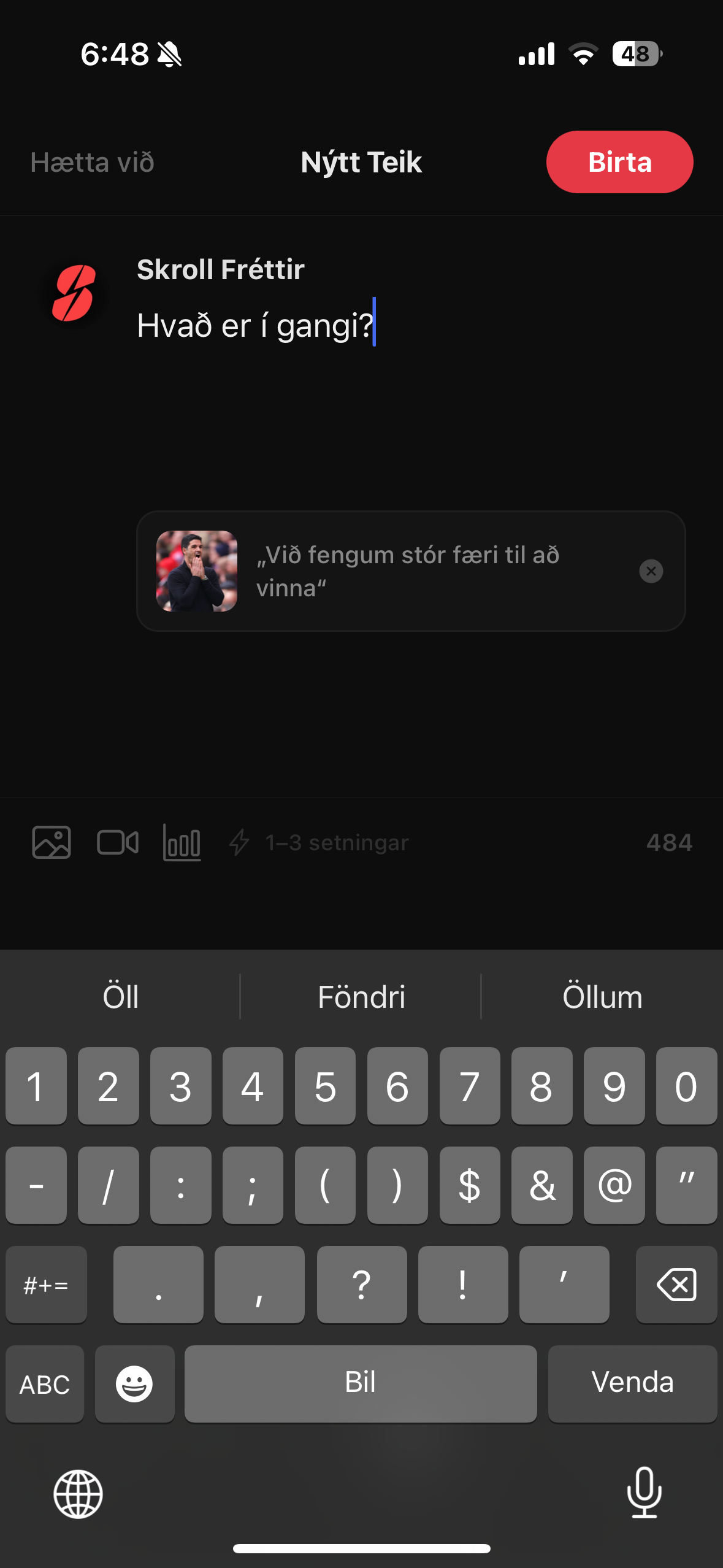Select suggestion Föndri
This screenshot has width=723, height=1568.
[362, 996]
